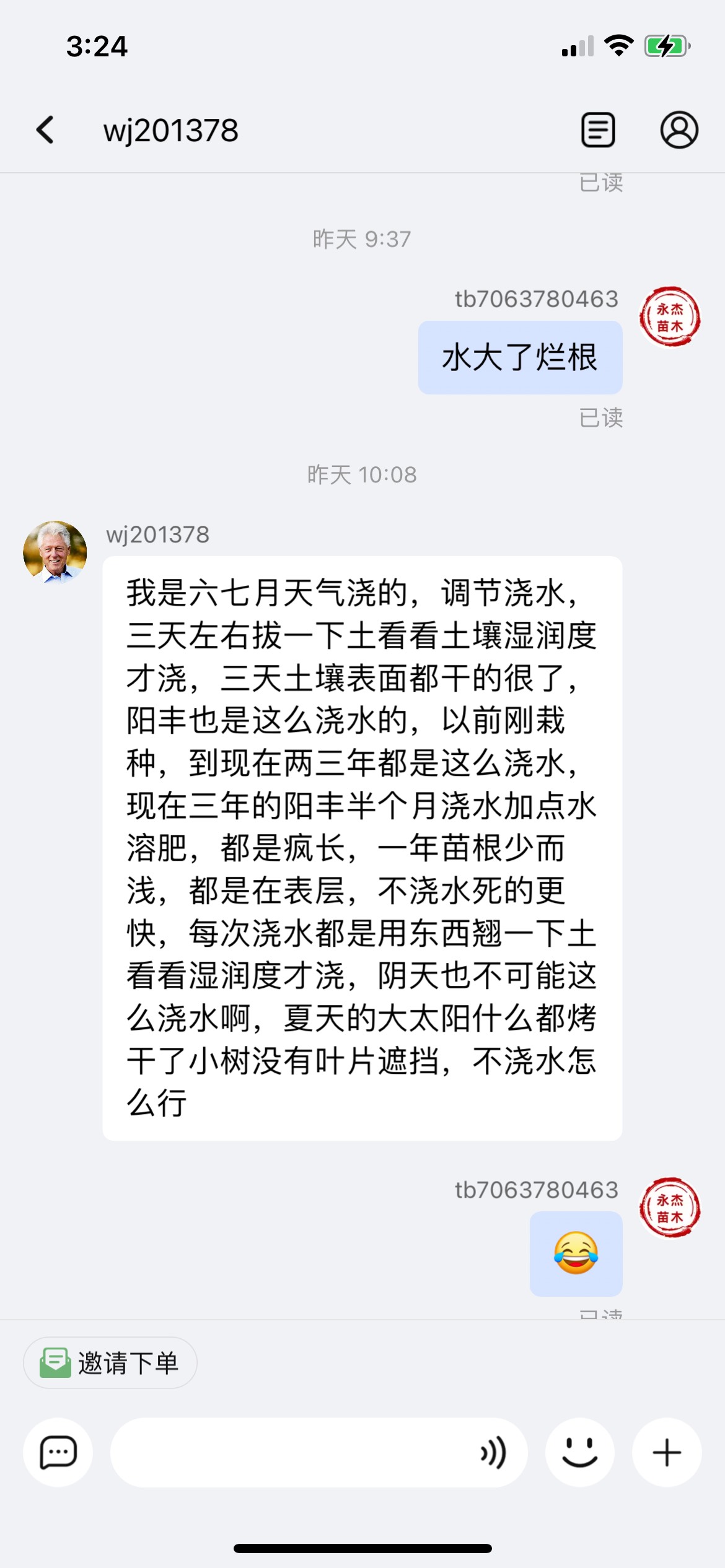Open the order notes list icon

598,130
